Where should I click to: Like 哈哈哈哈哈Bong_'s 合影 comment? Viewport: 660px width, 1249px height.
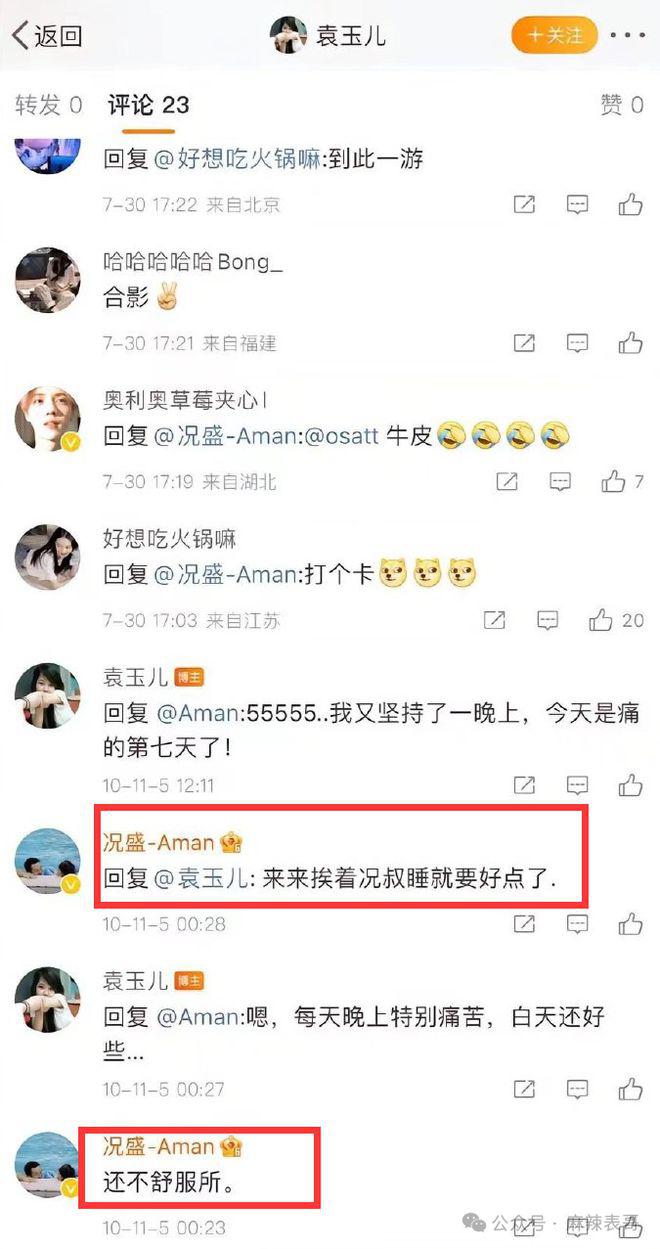(x=630, y=343)
